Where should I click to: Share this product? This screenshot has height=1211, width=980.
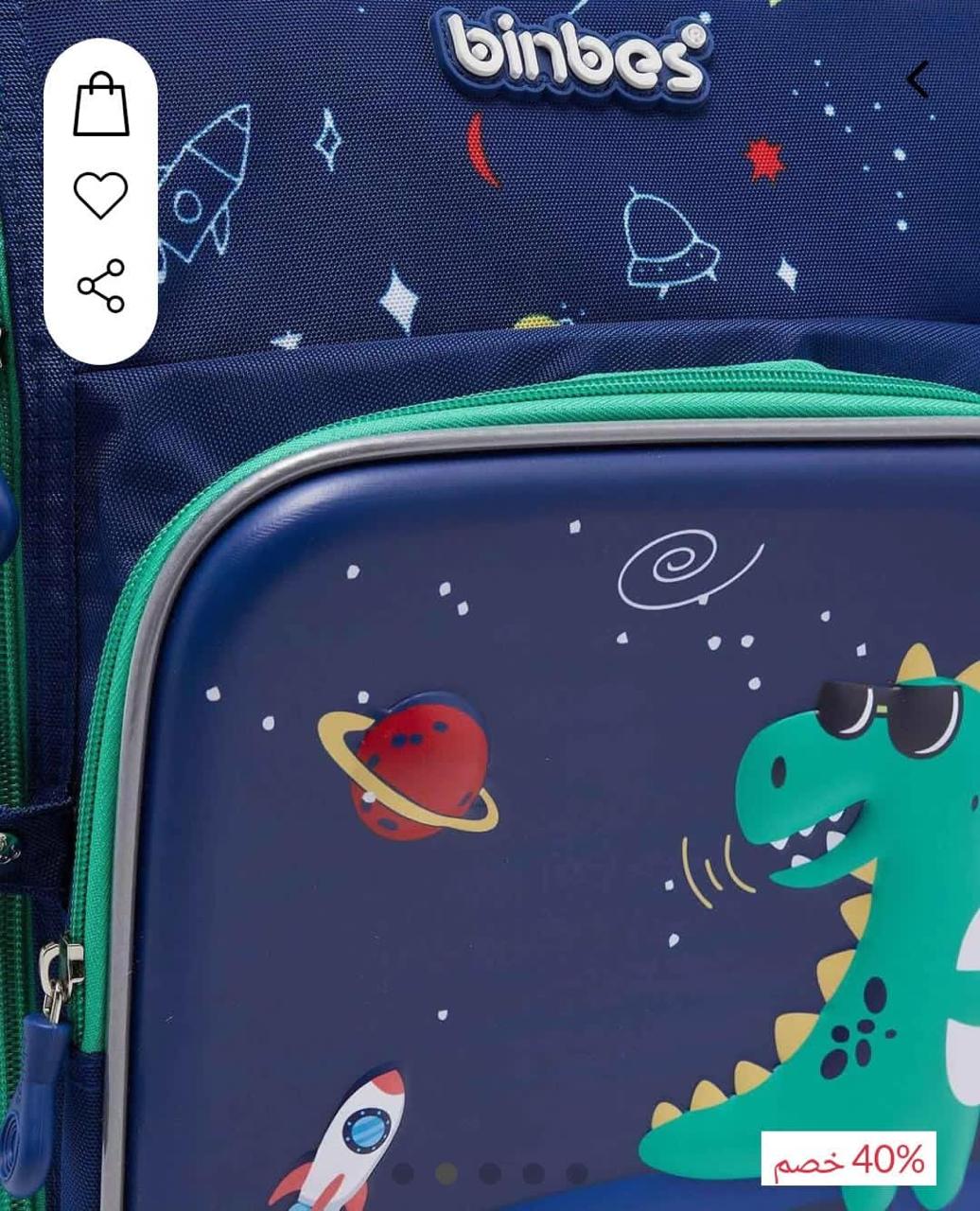tap(101, 285)
